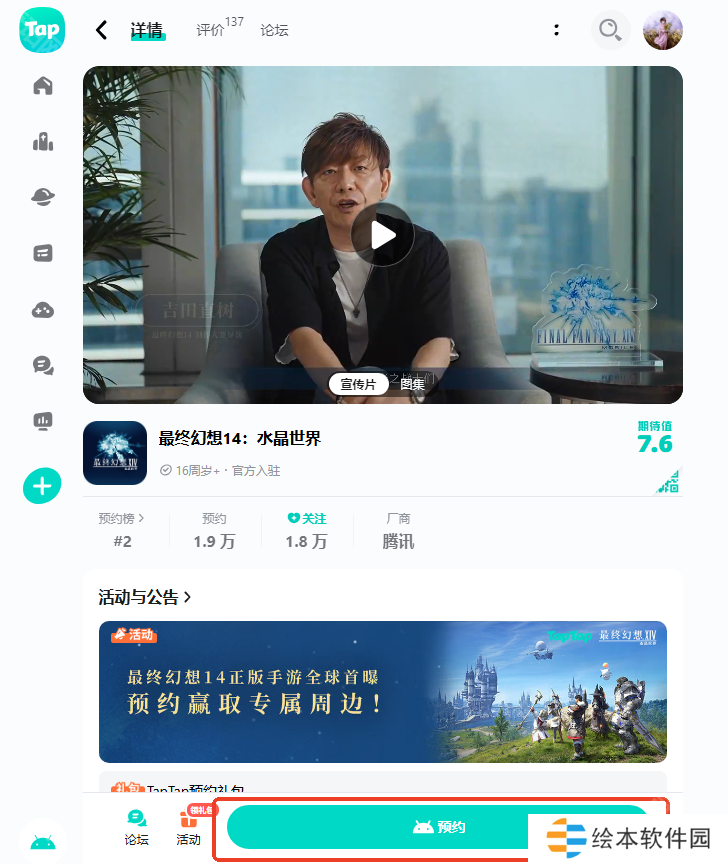
Task: Follow the game via 关注
Action: click(306, 530)
